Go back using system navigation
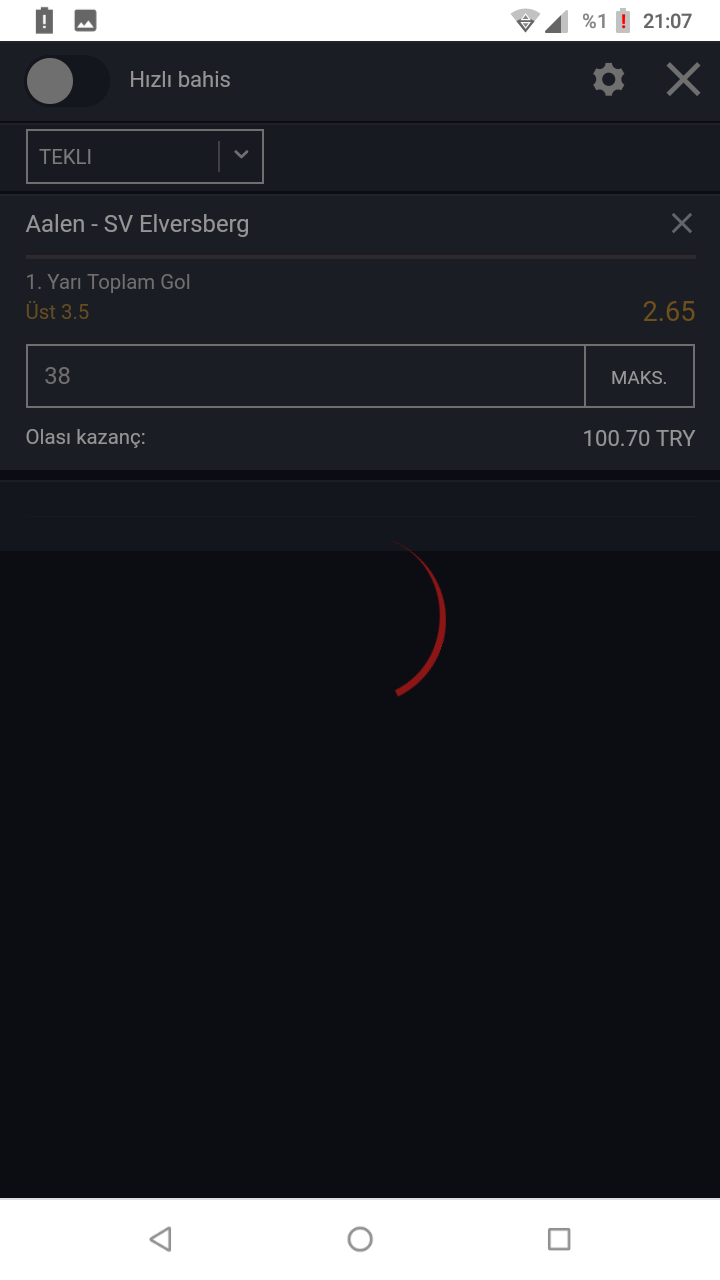Viewport: 720px width, 1280px height. pyautogui.click(x=160, y=1239)
